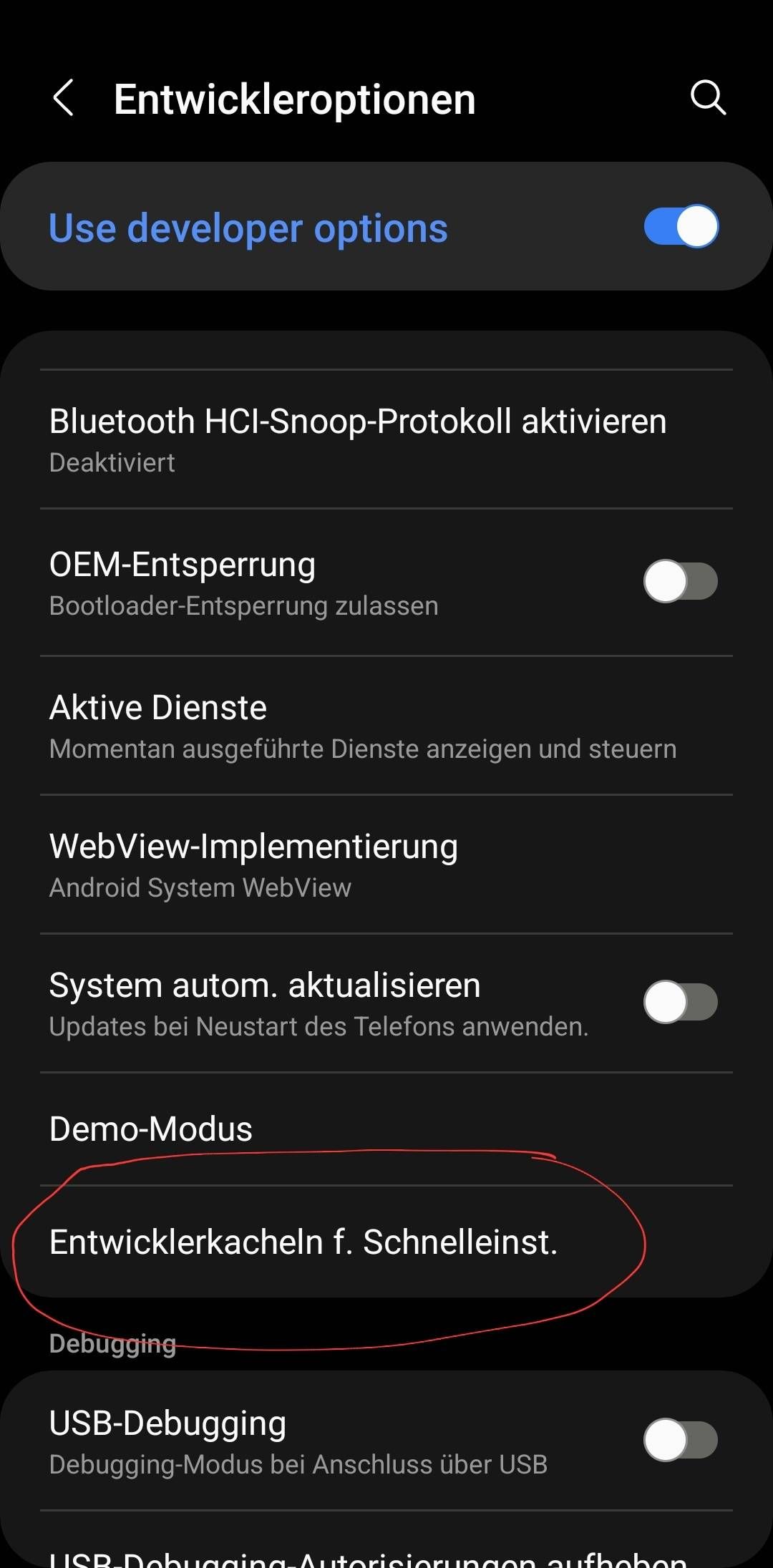Screen dimensions: 773x1568
Task: Disable the Use developer options switch
Action: click(x=679, y=225)
